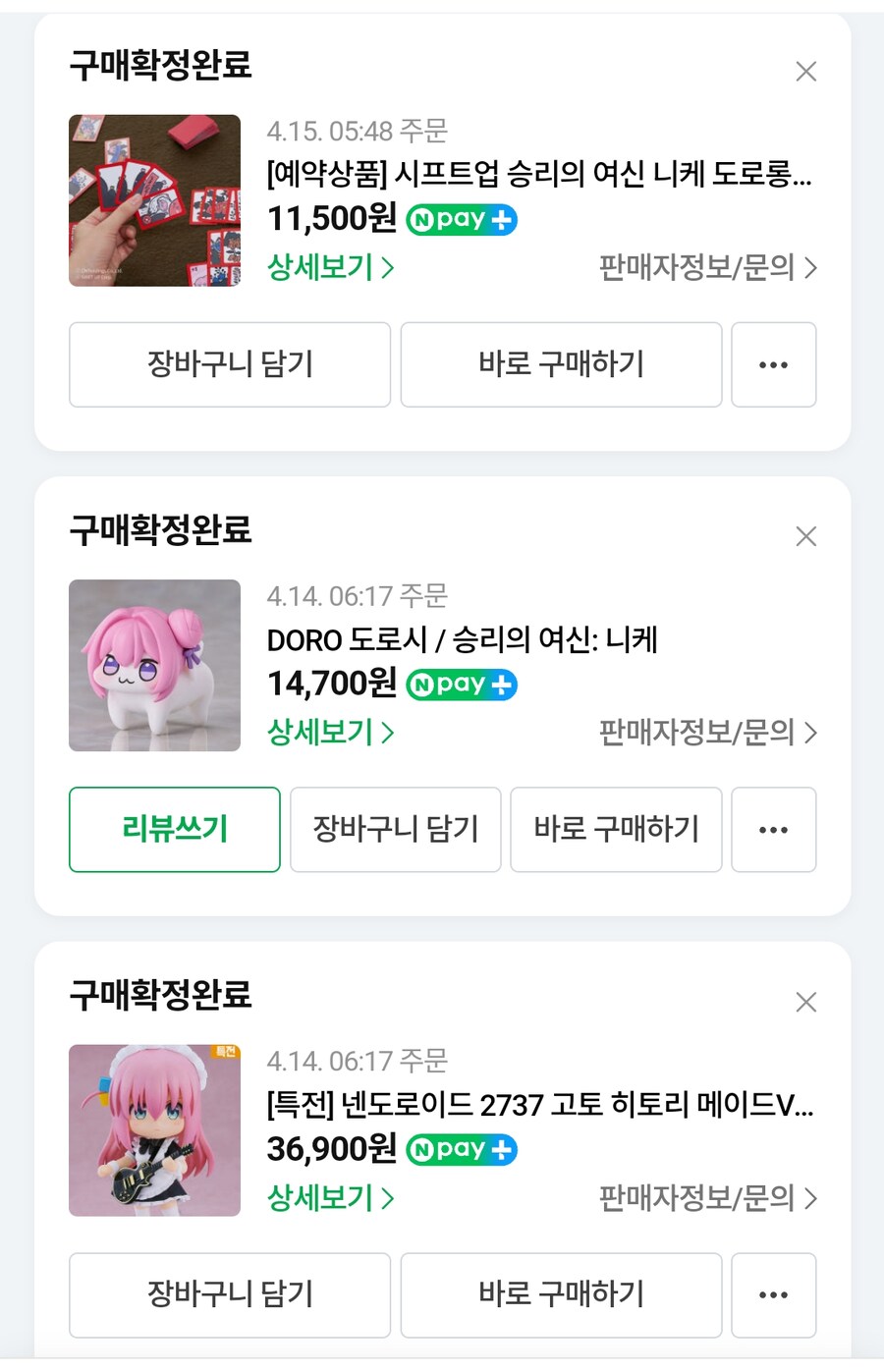Click the 리뷰쓰기 button on the DORO order

point(174,830)
